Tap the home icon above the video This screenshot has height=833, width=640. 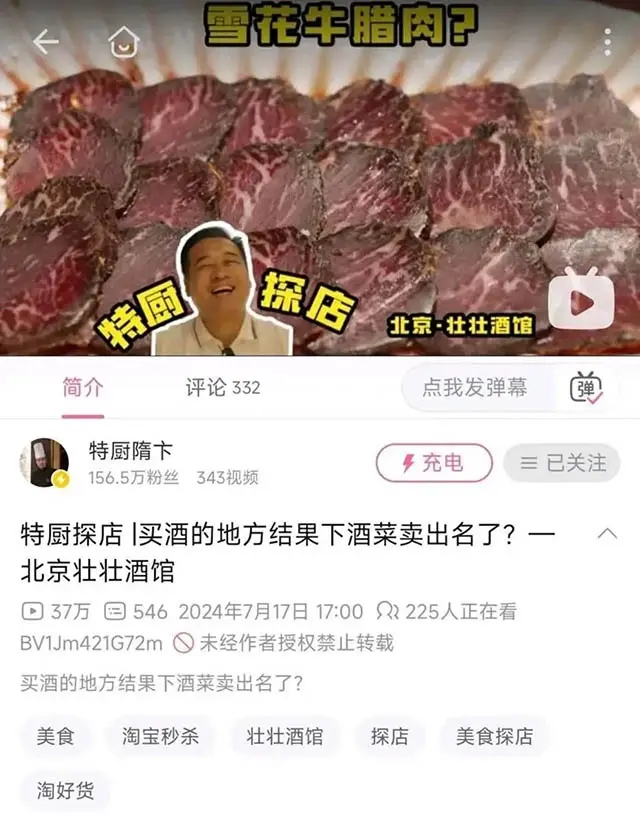pyautogui.click(x=123, y=41)
